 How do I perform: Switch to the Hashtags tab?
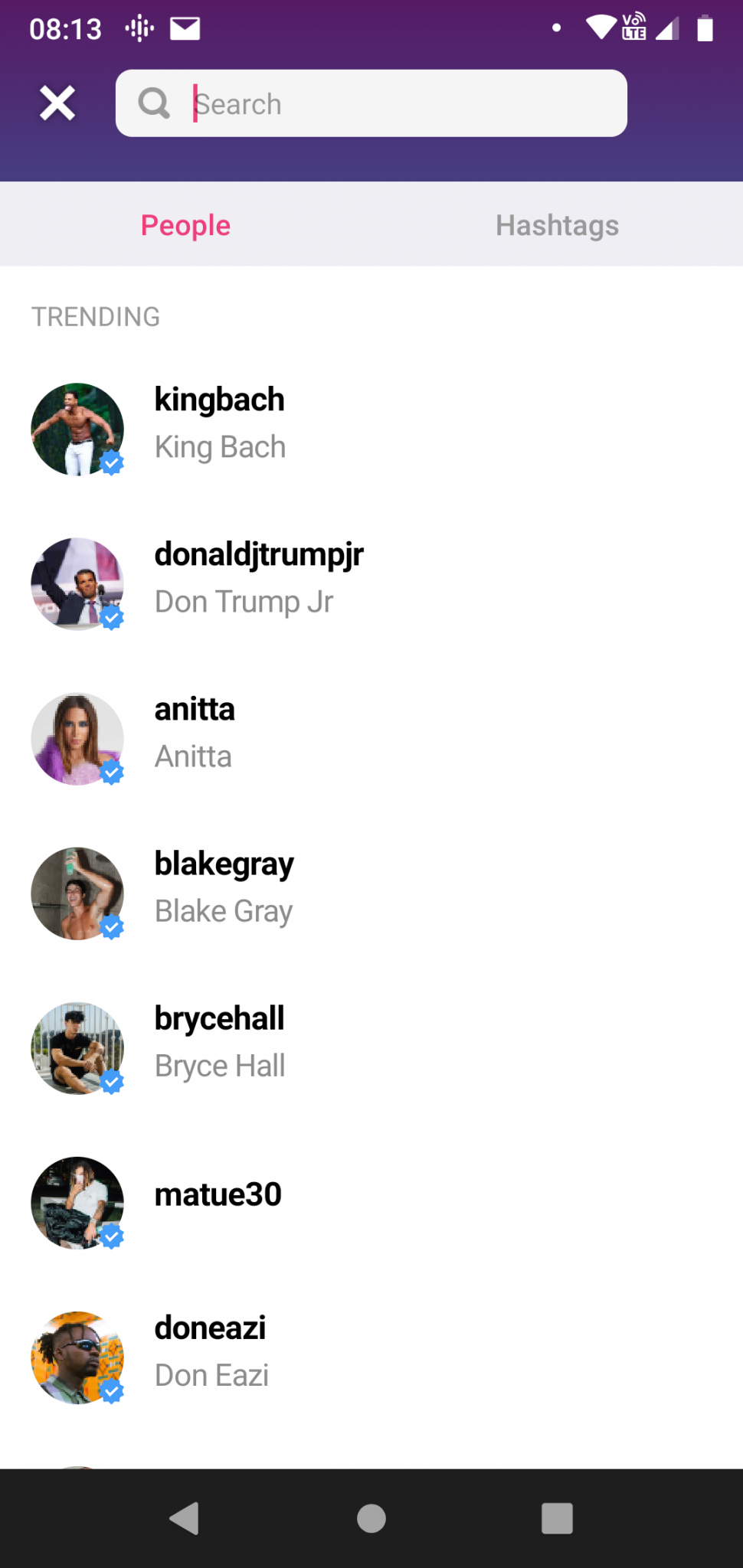557,225
